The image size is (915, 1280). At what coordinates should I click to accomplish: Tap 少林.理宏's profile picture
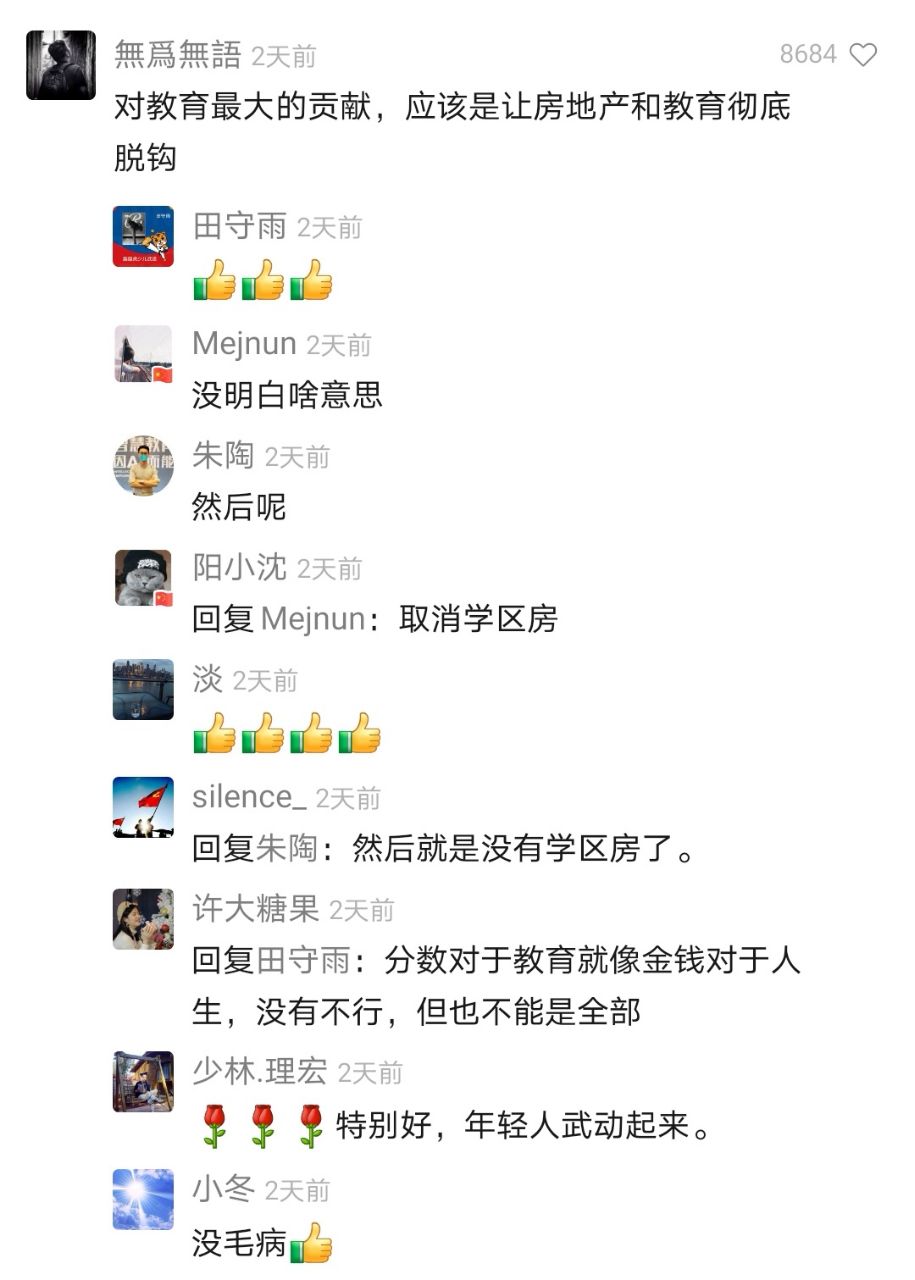143,1082
